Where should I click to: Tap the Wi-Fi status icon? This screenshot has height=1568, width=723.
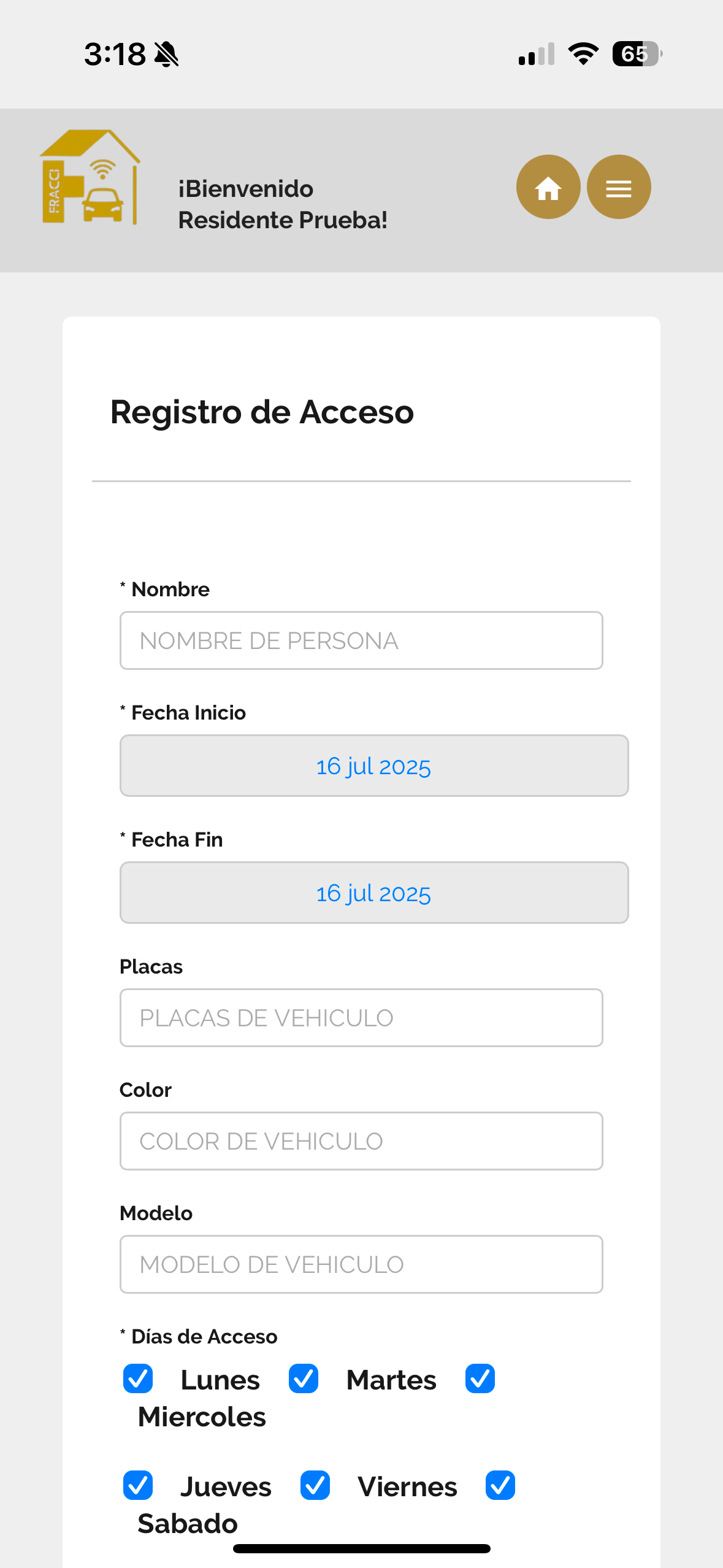coord(581,55)
